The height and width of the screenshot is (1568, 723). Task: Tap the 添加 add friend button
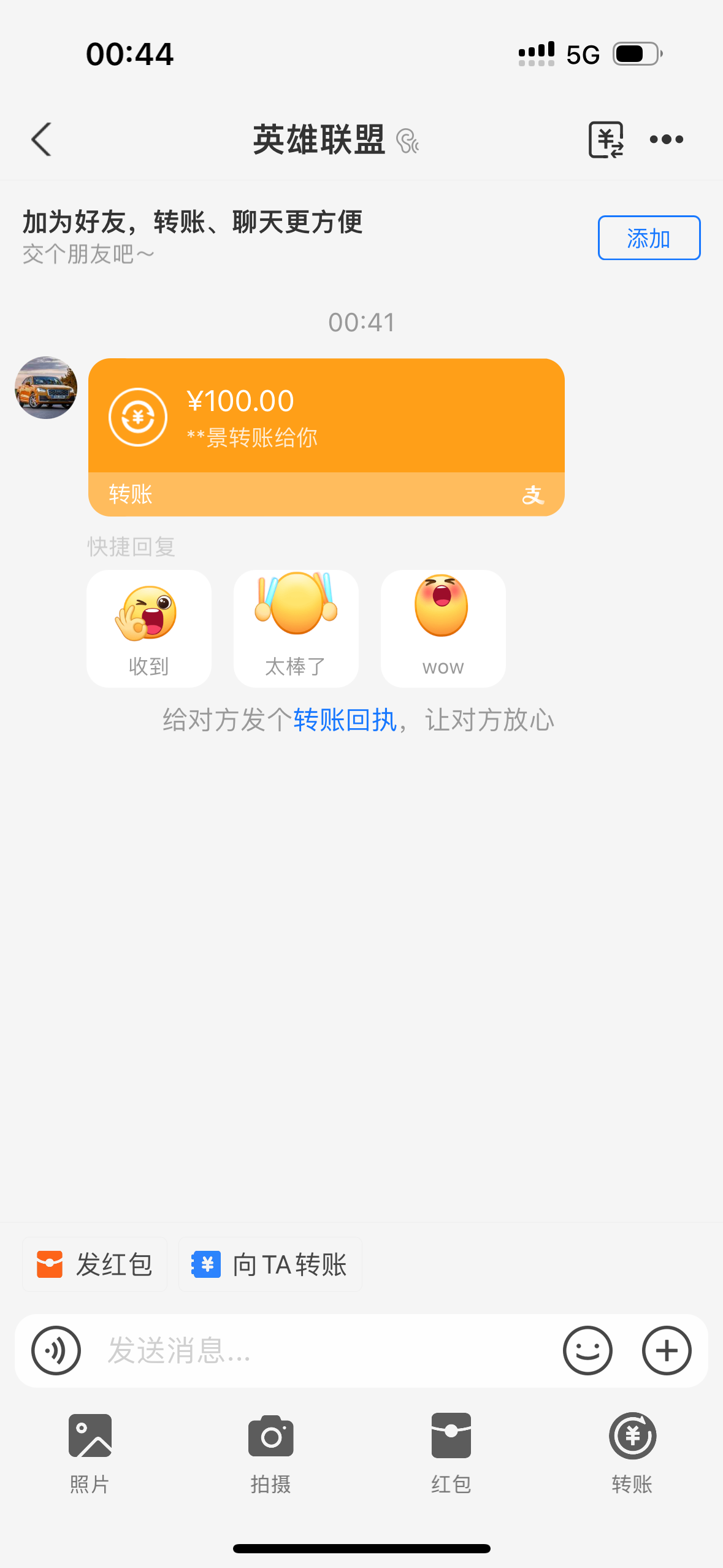[648, 238]
